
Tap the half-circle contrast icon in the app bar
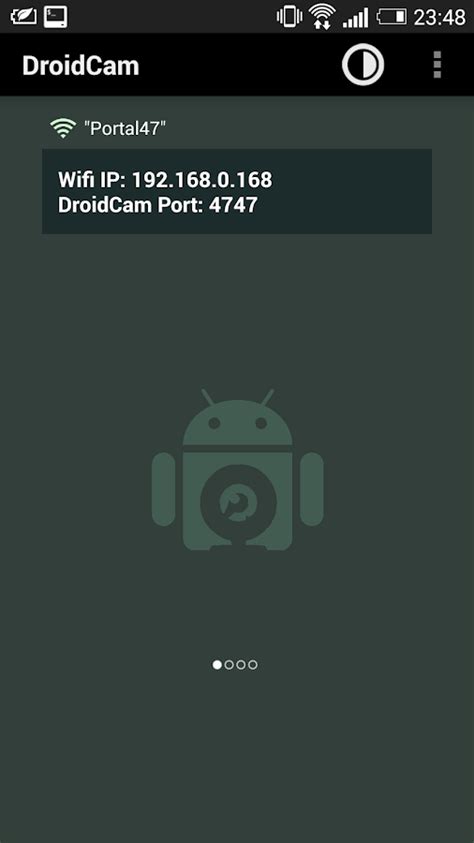click(363, 65)
